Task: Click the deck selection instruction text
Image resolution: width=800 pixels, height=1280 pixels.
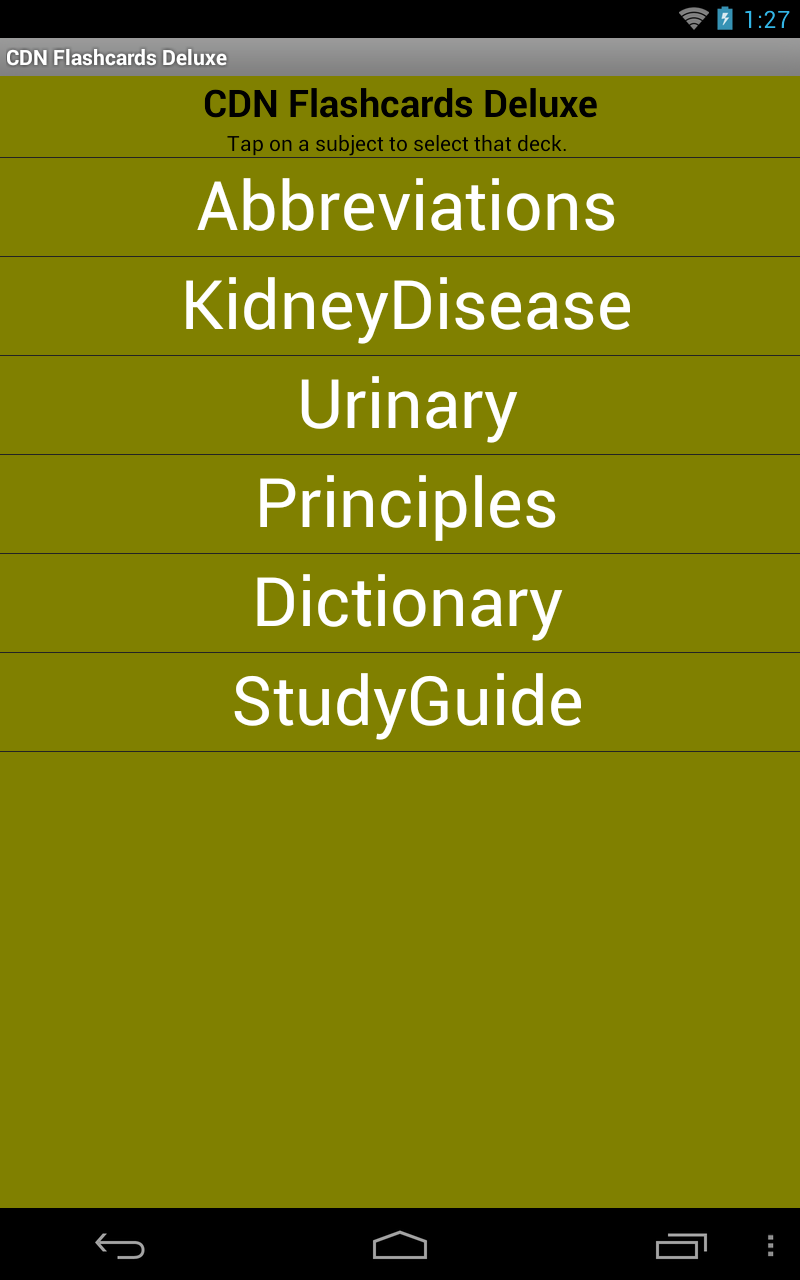Action: tap(400, 143)
